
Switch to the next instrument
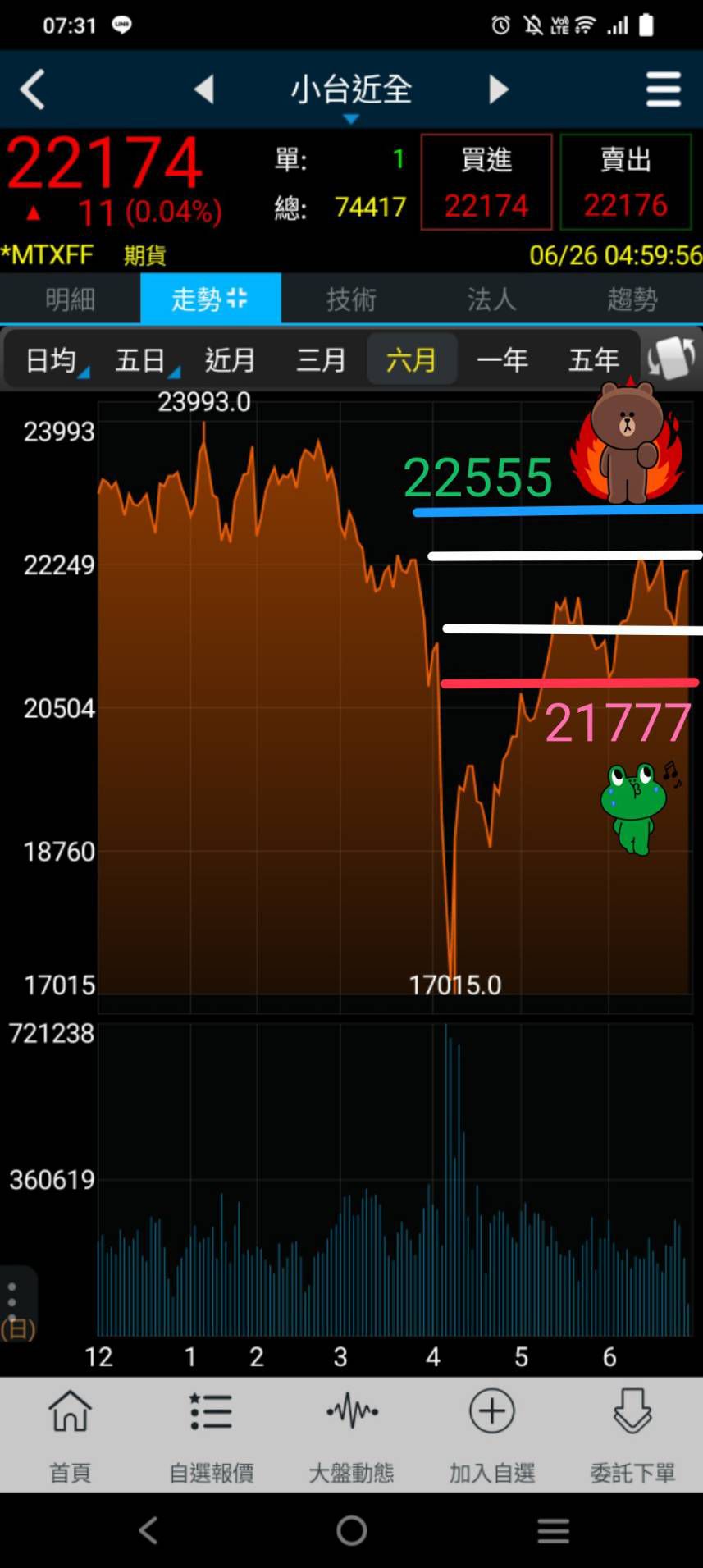[498, 89]
